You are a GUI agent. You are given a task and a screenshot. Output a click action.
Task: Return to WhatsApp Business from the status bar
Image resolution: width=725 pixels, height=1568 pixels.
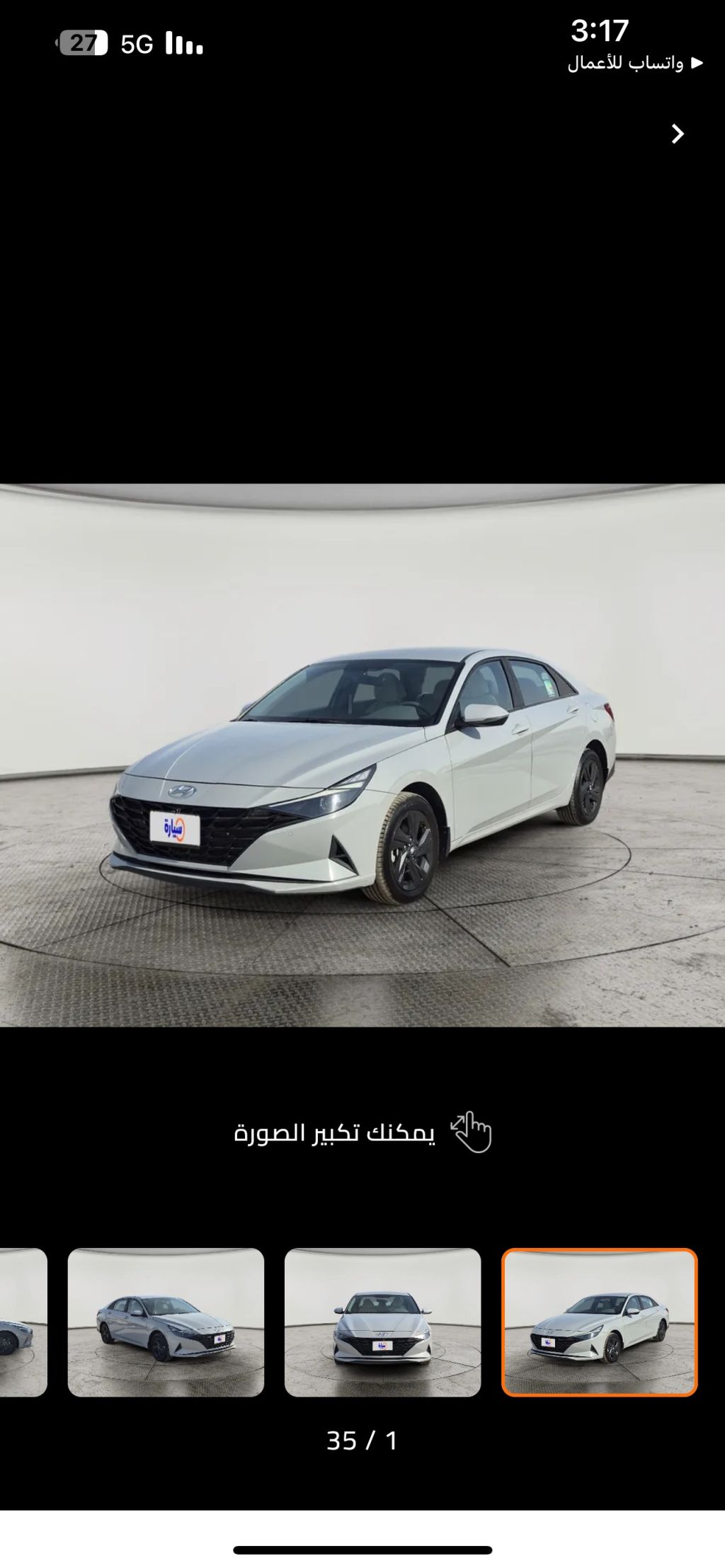pyautogui.click(x=635, y=64)
